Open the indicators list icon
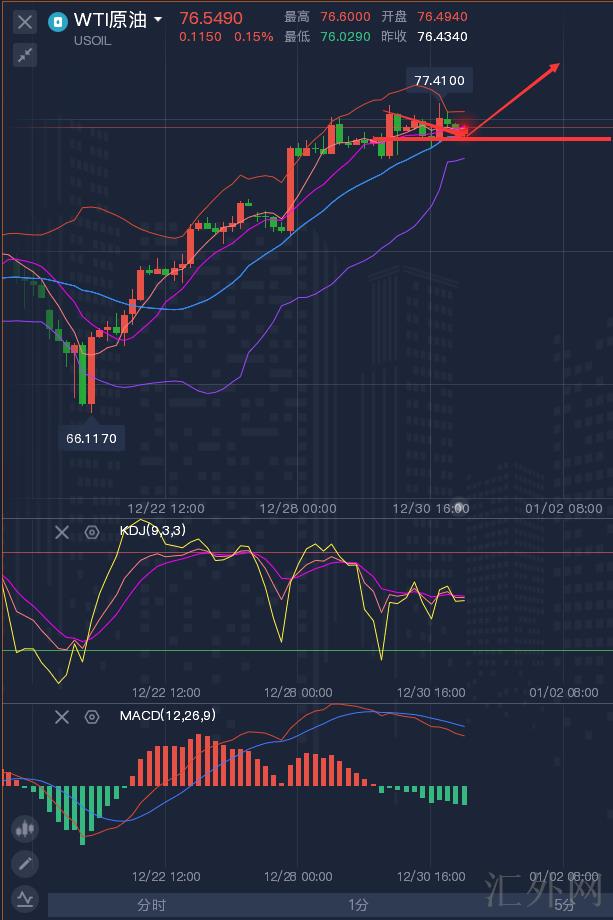Viewport: 613px width, 920px height. [26, 897]
